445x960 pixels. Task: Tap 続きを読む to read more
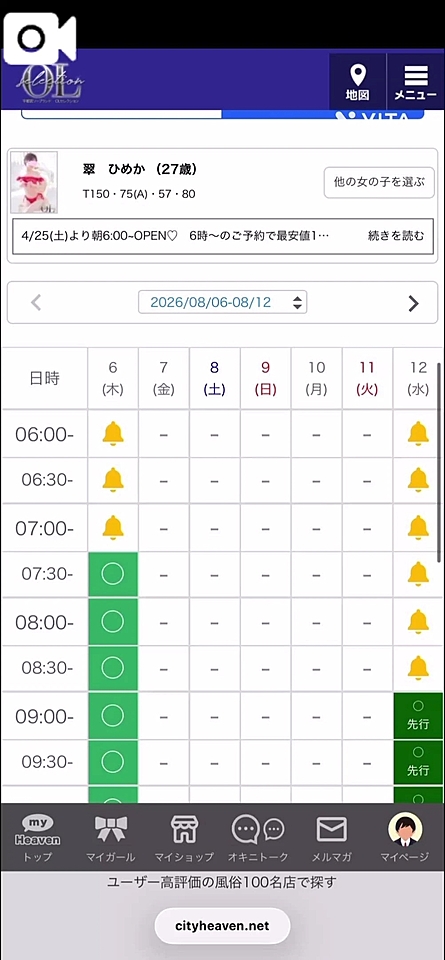(395, 236)
